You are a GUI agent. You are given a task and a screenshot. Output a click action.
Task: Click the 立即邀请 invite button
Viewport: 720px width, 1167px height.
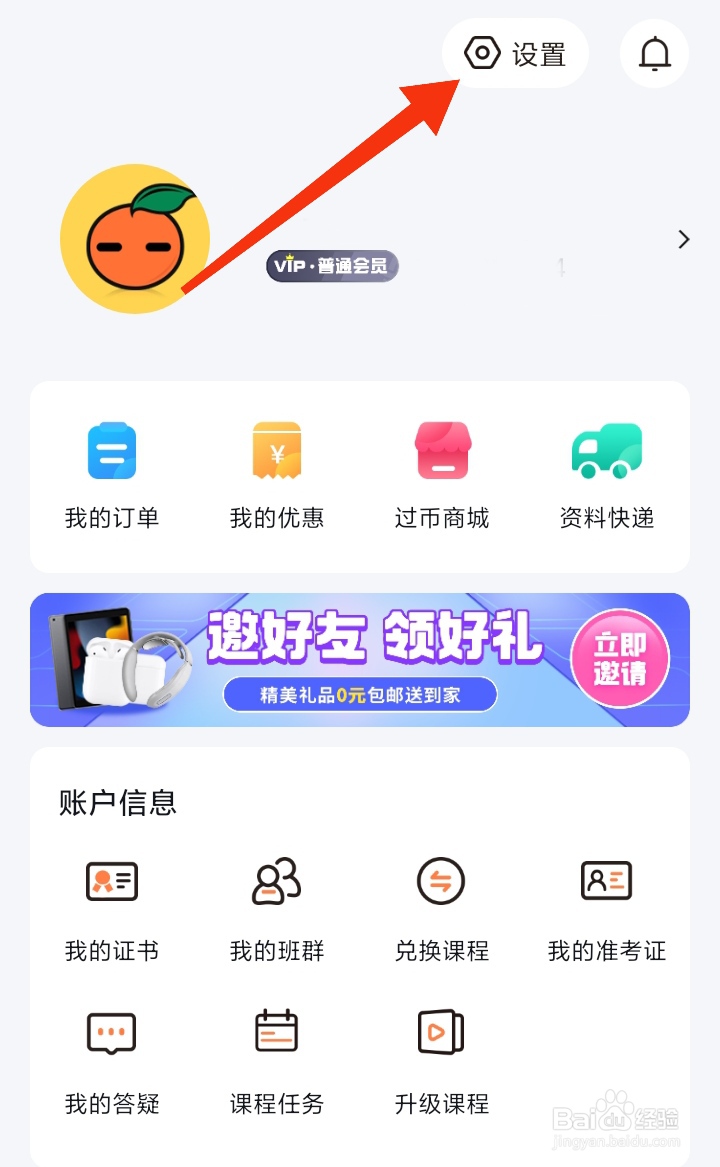click(x=621, y=658)
